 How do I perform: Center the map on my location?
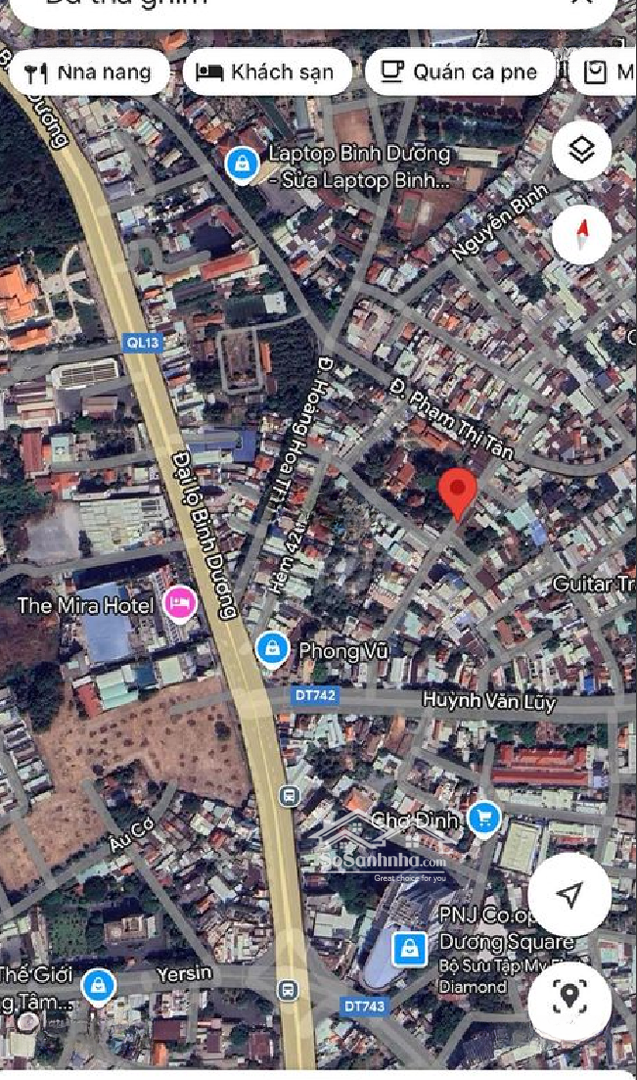click(x=570, y=895)
